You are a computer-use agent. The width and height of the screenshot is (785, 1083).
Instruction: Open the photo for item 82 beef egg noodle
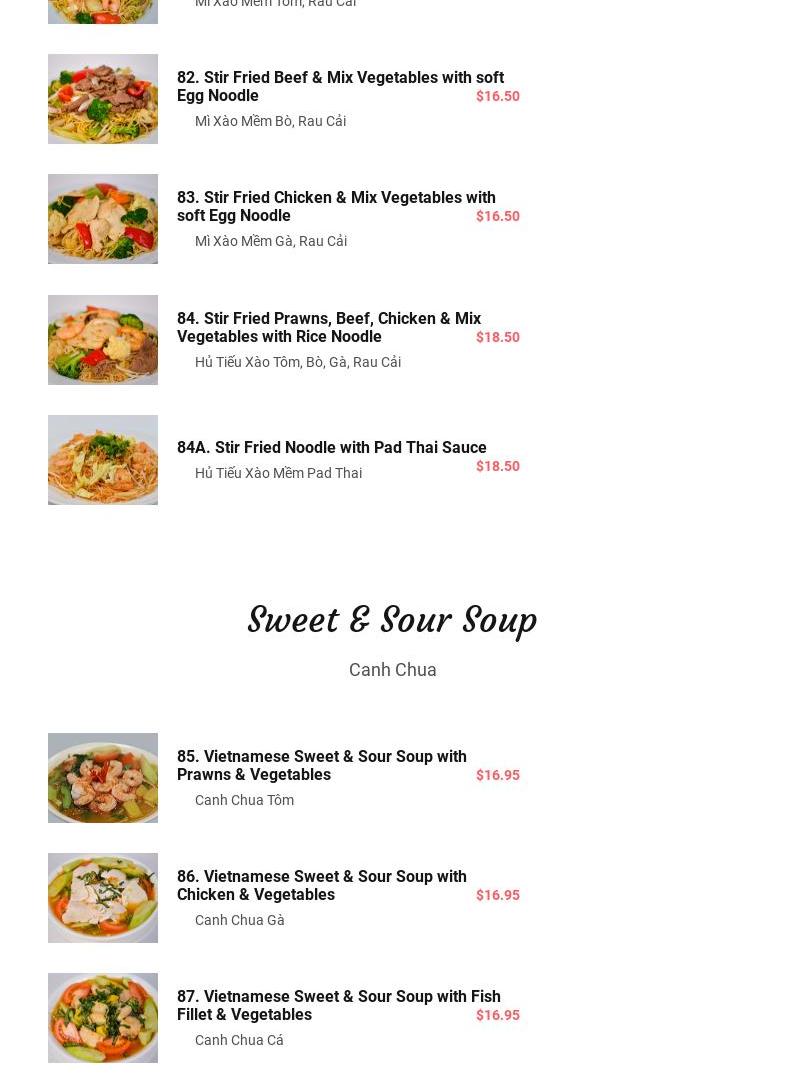click(x=103, y=99)
